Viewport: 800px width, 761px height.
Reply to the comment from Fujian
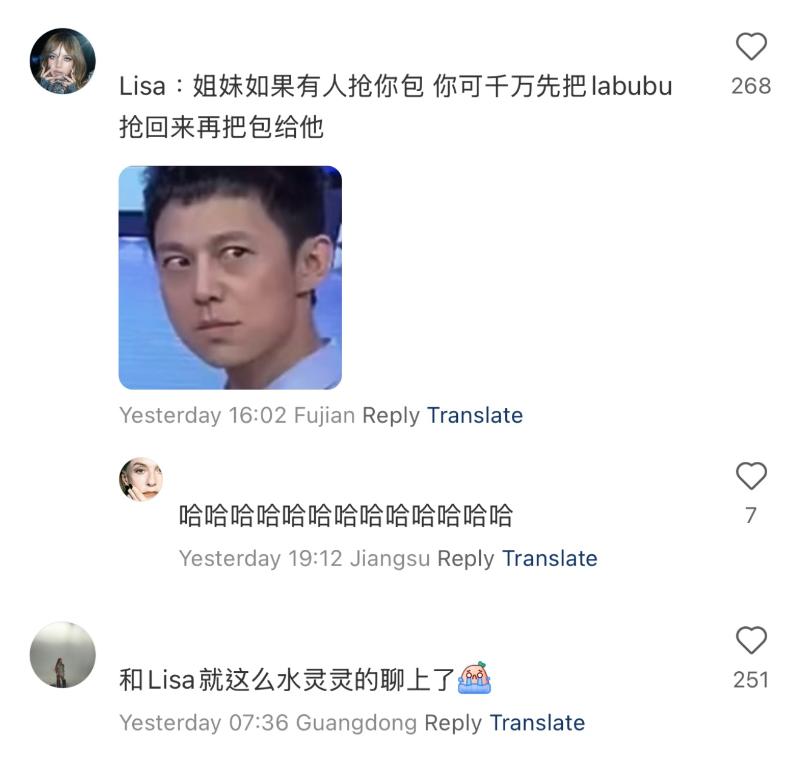click(x=390, y=415)
